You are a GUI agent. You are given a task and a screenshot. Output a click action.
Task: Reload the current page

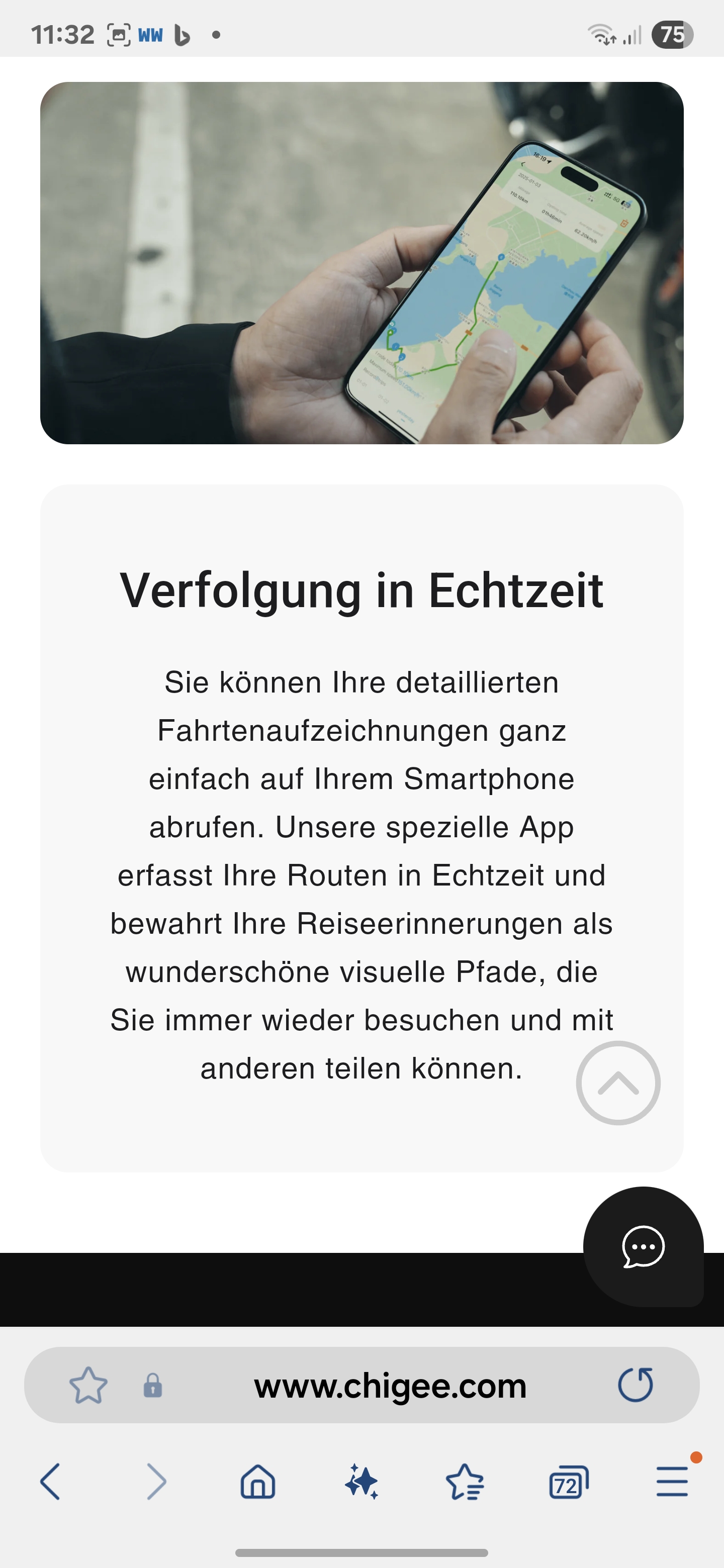pos(636,1385)
